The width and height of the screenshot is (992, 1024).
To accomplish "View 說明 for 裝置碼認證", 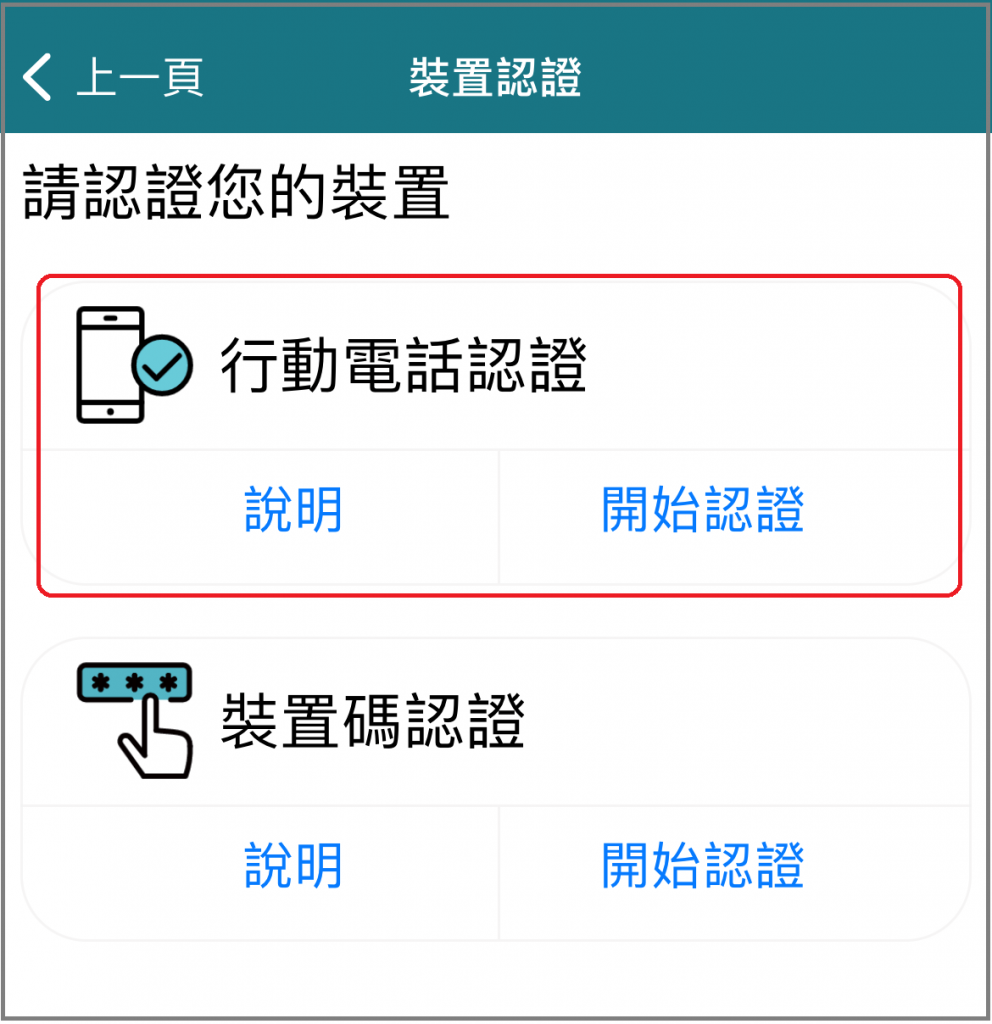I will (293, 866).
